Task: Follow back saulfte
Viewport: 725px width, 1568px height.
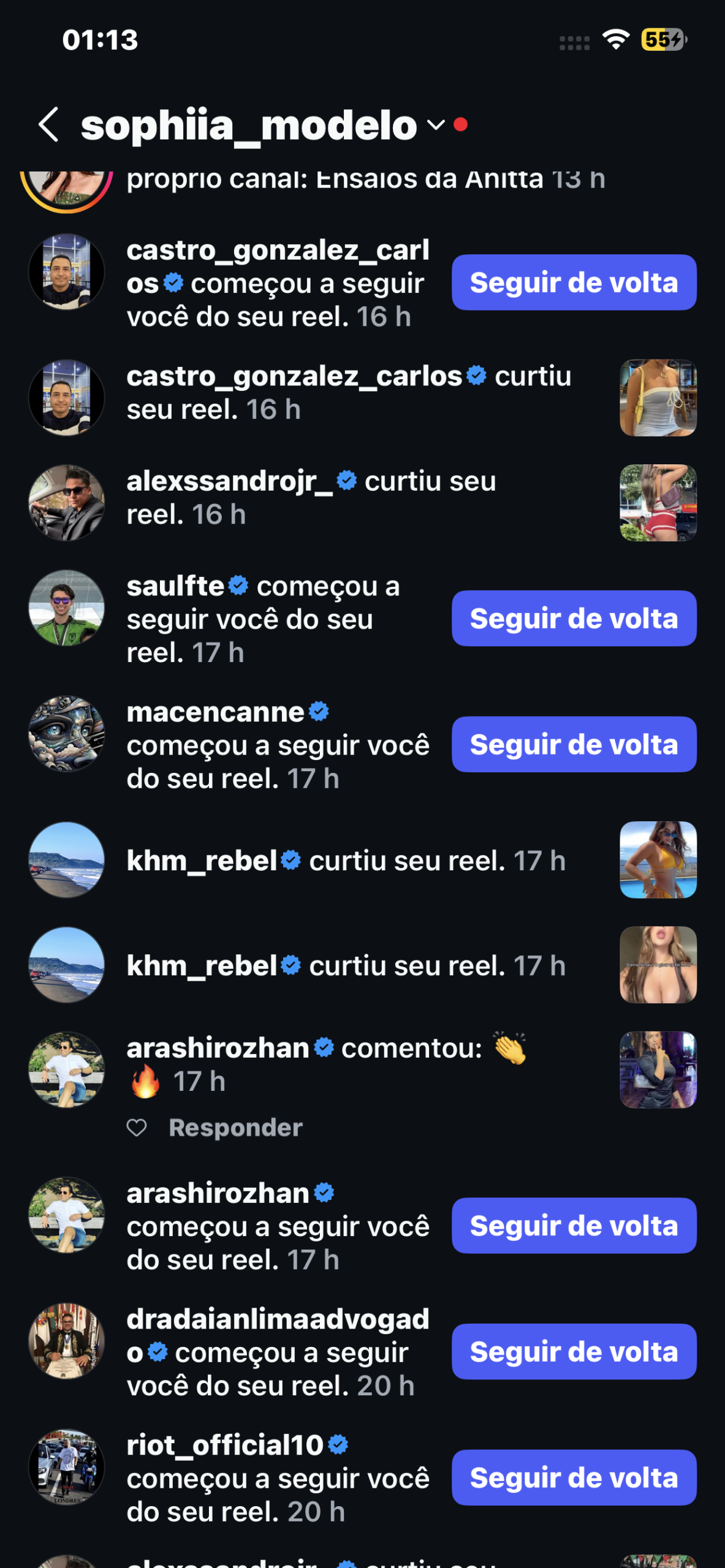Action: (574, 619)
